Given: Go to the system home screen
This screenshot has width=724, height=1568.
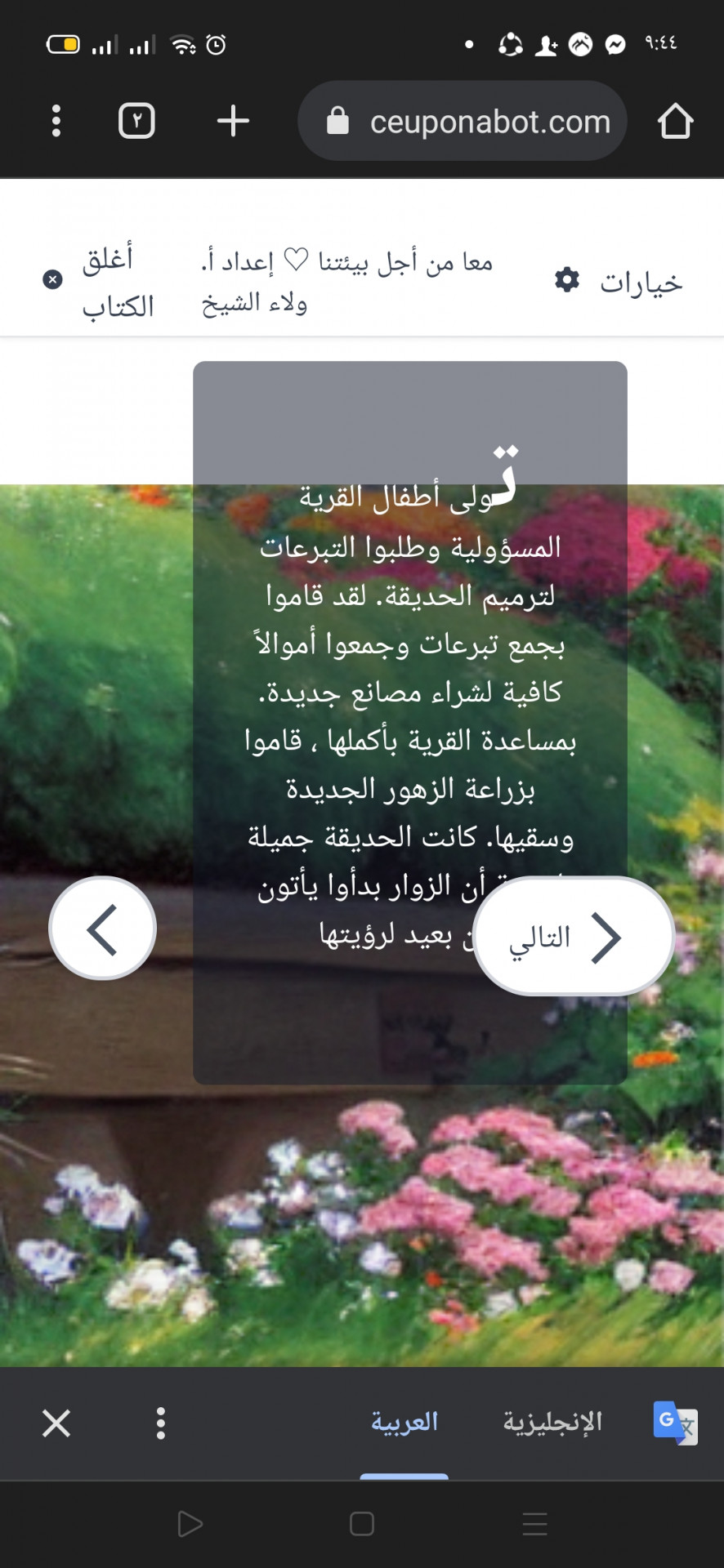Looking at the screenshot, I should pos(361,1524).
